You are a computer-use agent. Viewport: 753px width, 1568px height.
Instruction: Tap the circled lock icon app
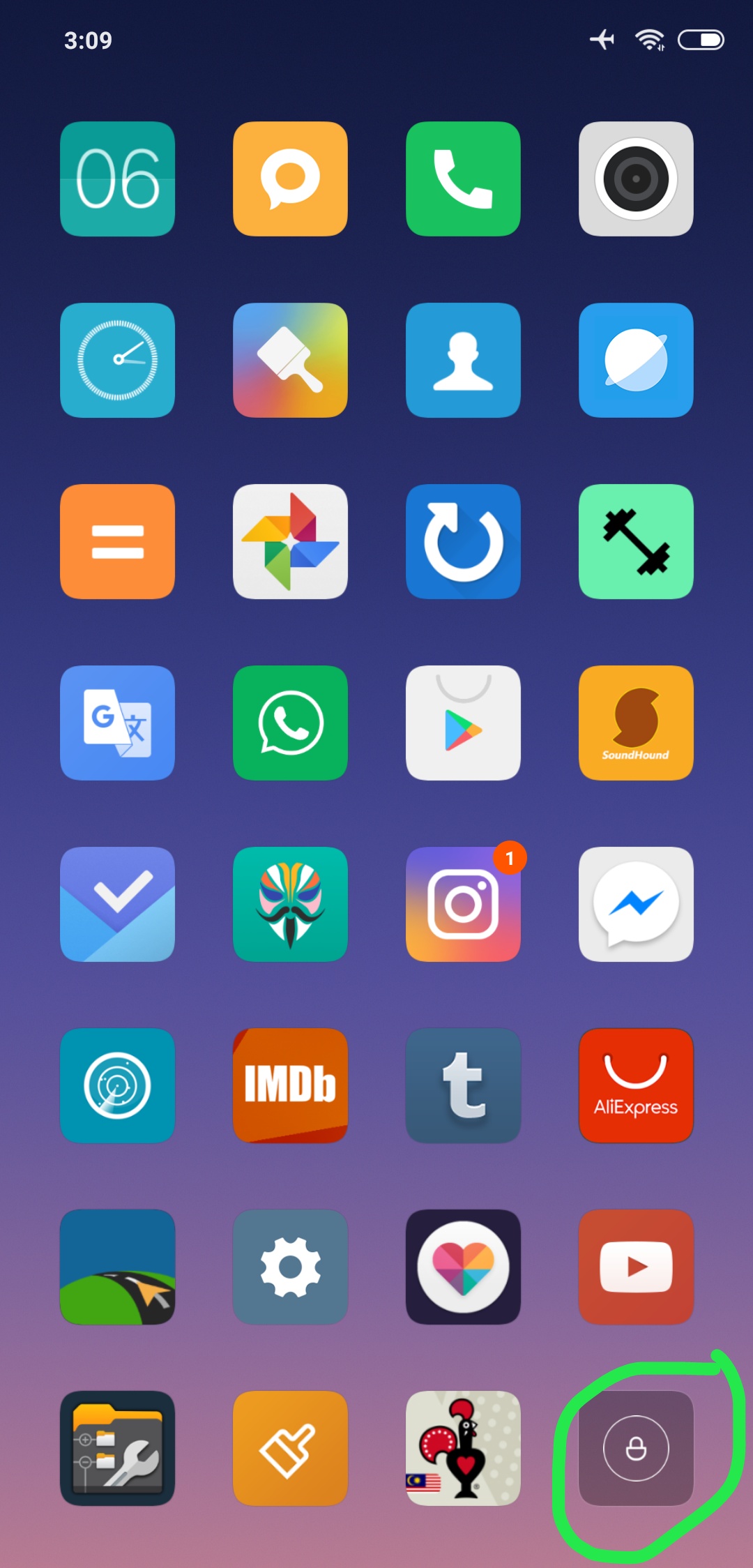(636, 1449)
